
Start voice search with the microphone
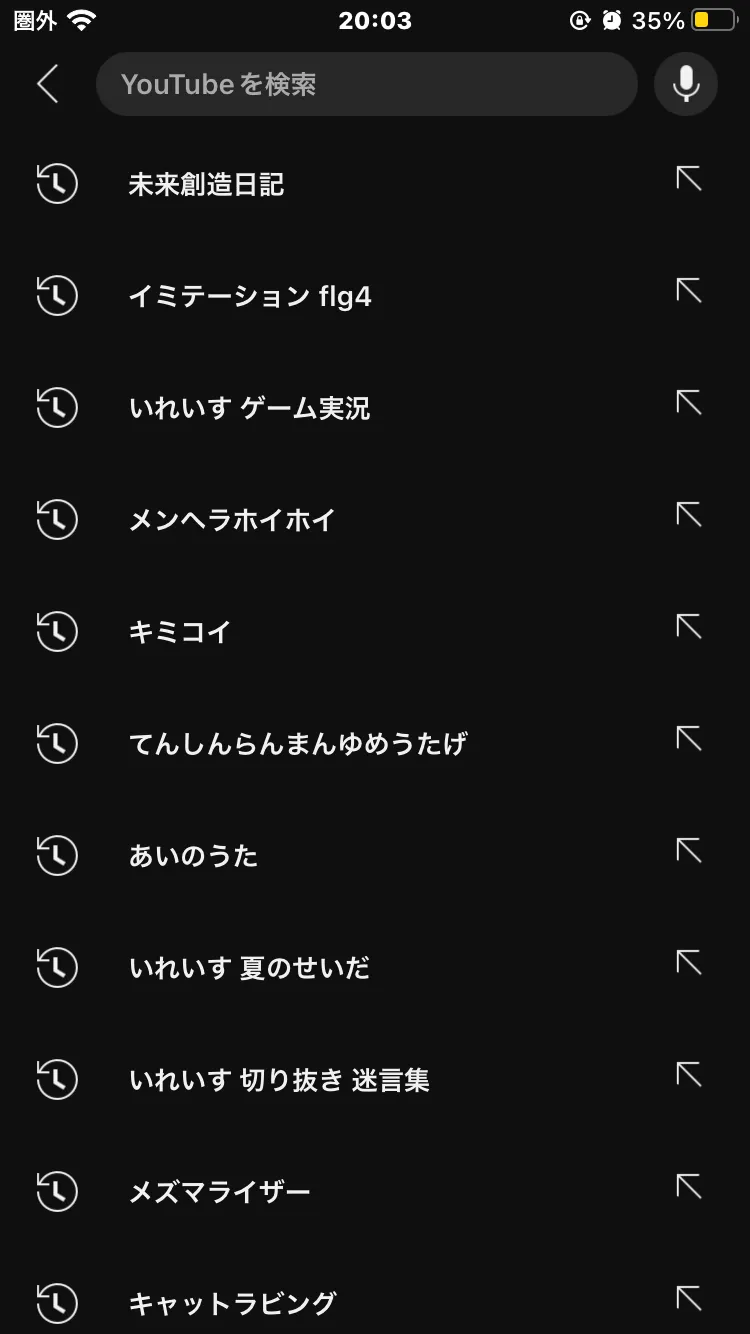pyautogui.click(x=686, y=84)
